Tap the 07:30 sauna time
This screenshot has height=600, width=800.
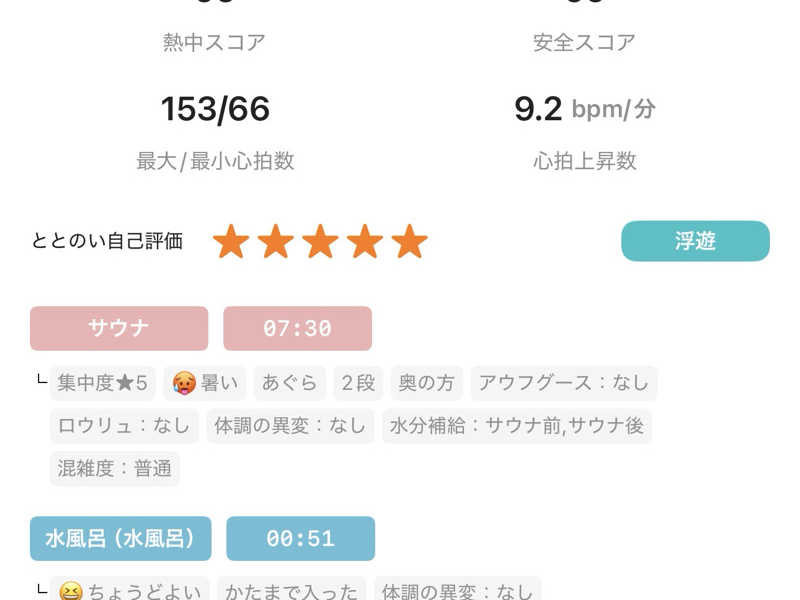click(x=297, y=328)
